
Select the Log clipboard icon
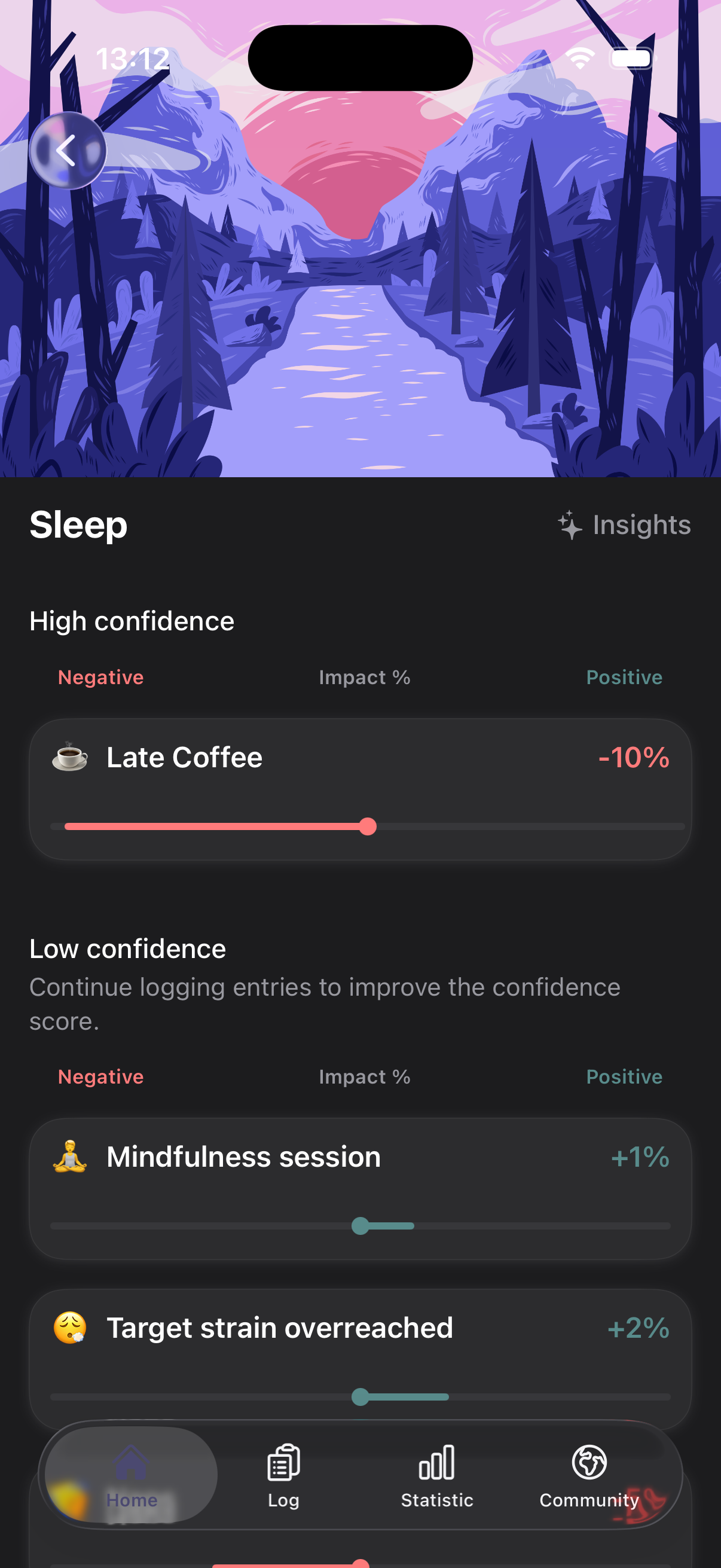[x=282, y=1466]
